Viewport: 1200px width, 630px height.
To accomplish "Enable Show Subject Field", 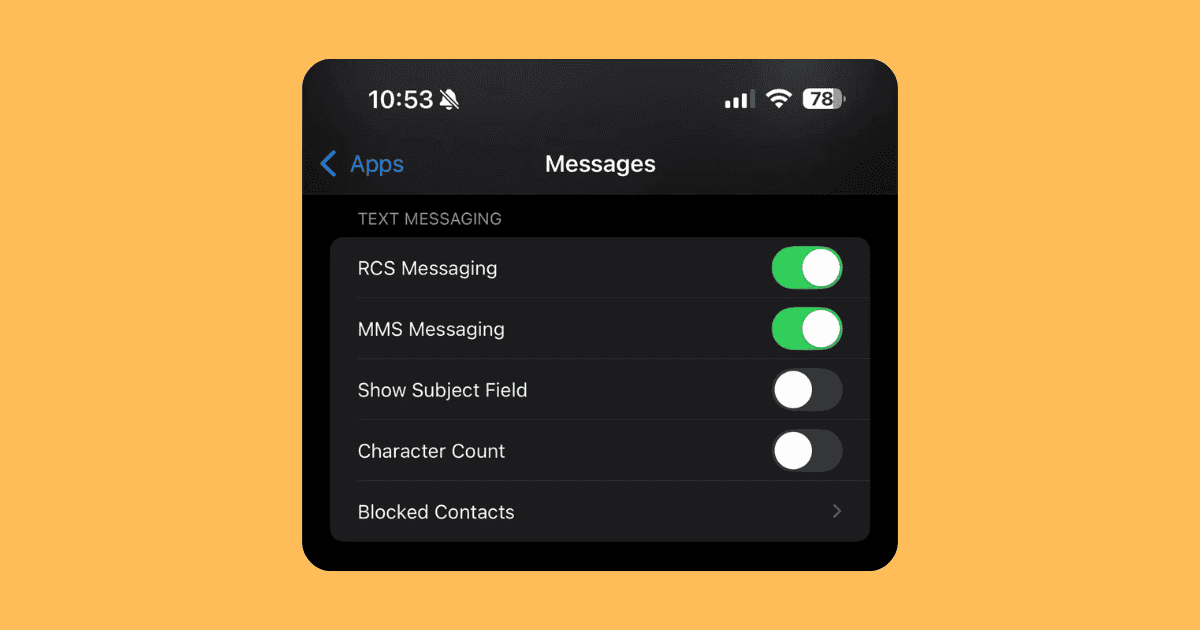I will click(x=806, y=390).
